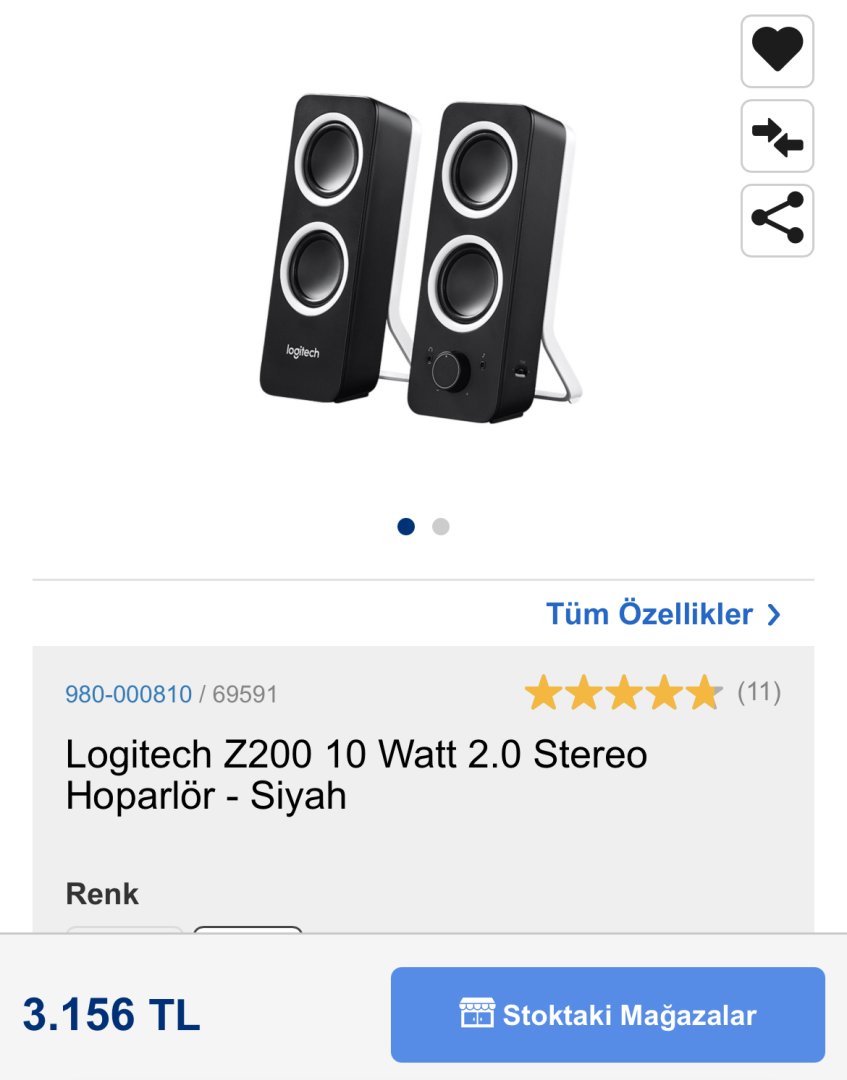Open product code 980-000810 link
This screenshot has width=847, height=1080.
128,694
